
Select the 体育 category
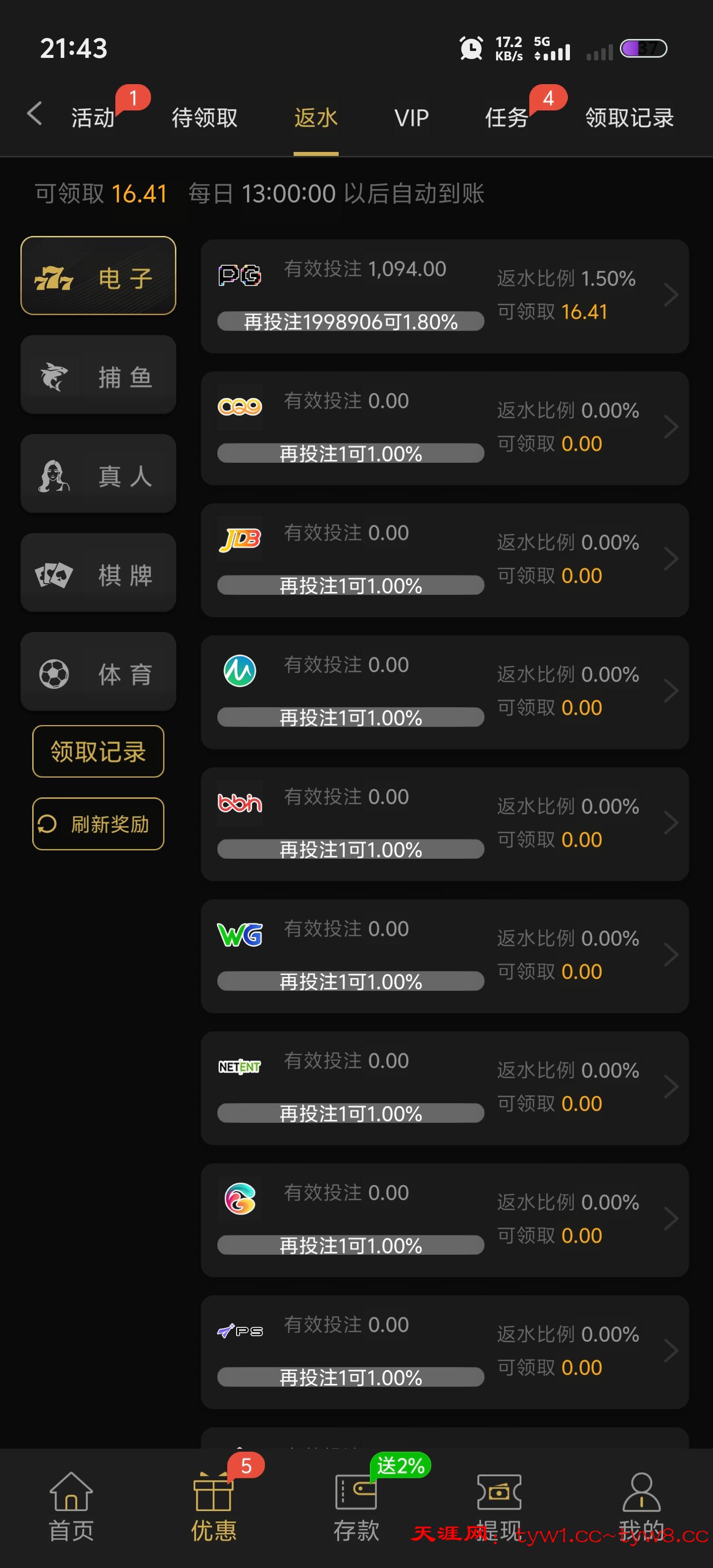[x=98, y=673]
